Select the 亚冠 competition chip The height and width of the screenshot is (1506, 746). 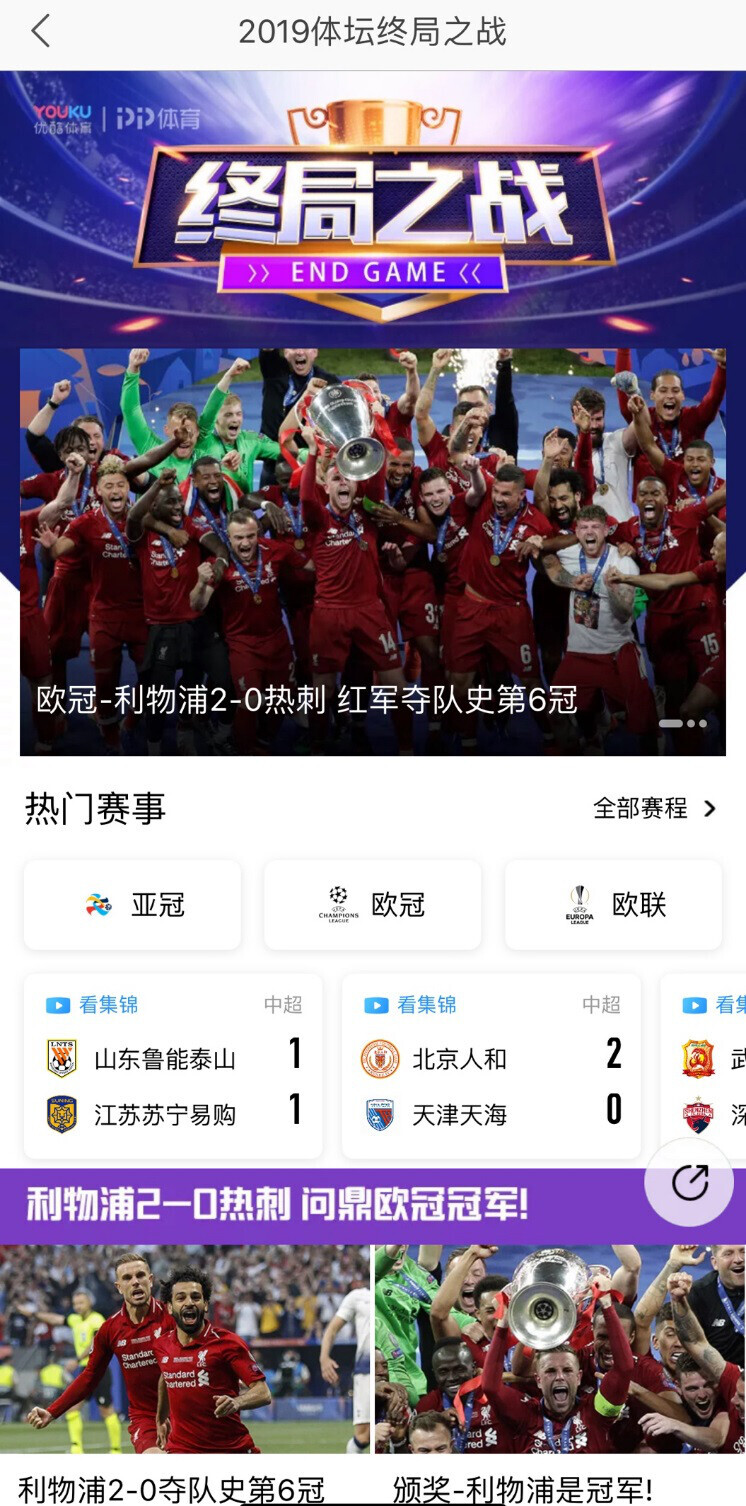click(x=132, y=905)
